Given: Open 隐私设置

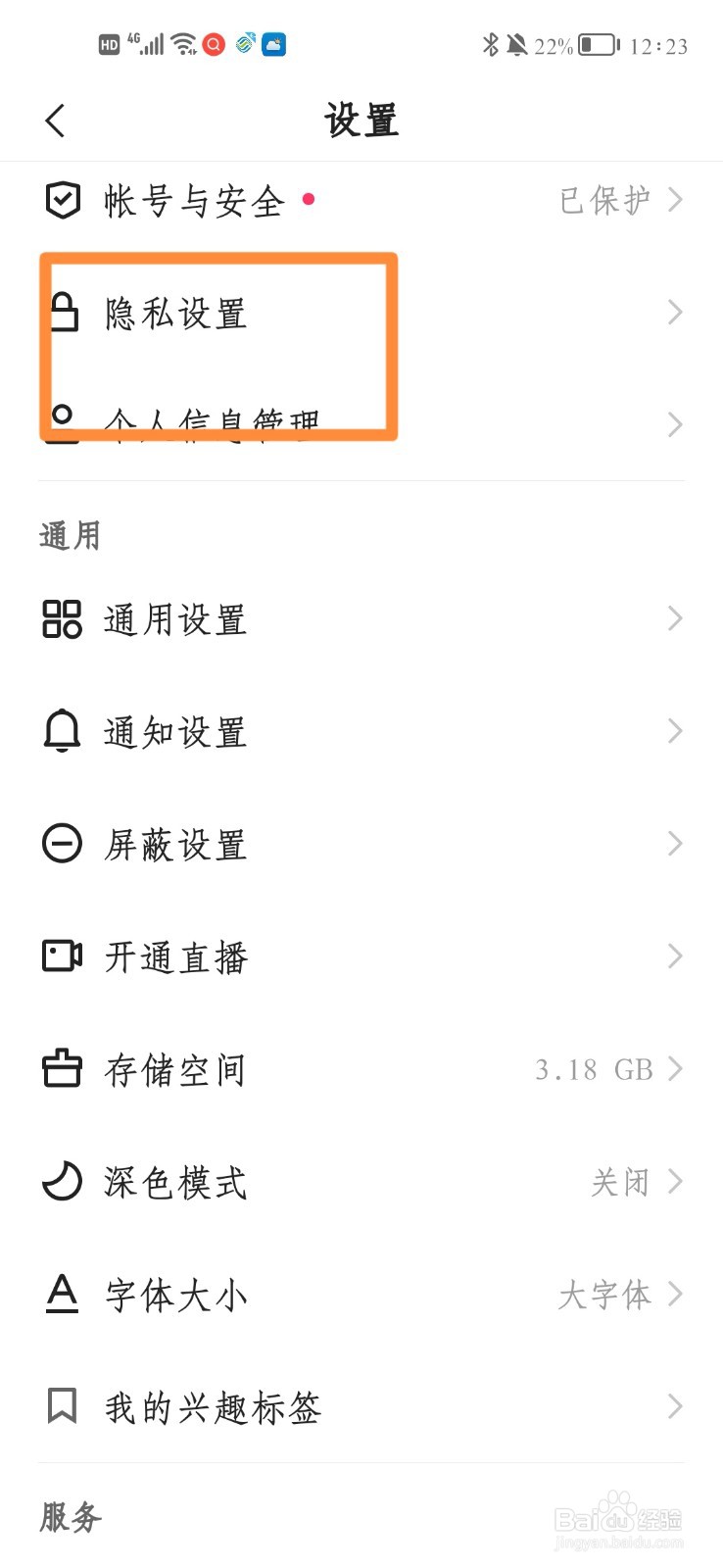Looking at the screenshot, I should (x=361, y=313).
